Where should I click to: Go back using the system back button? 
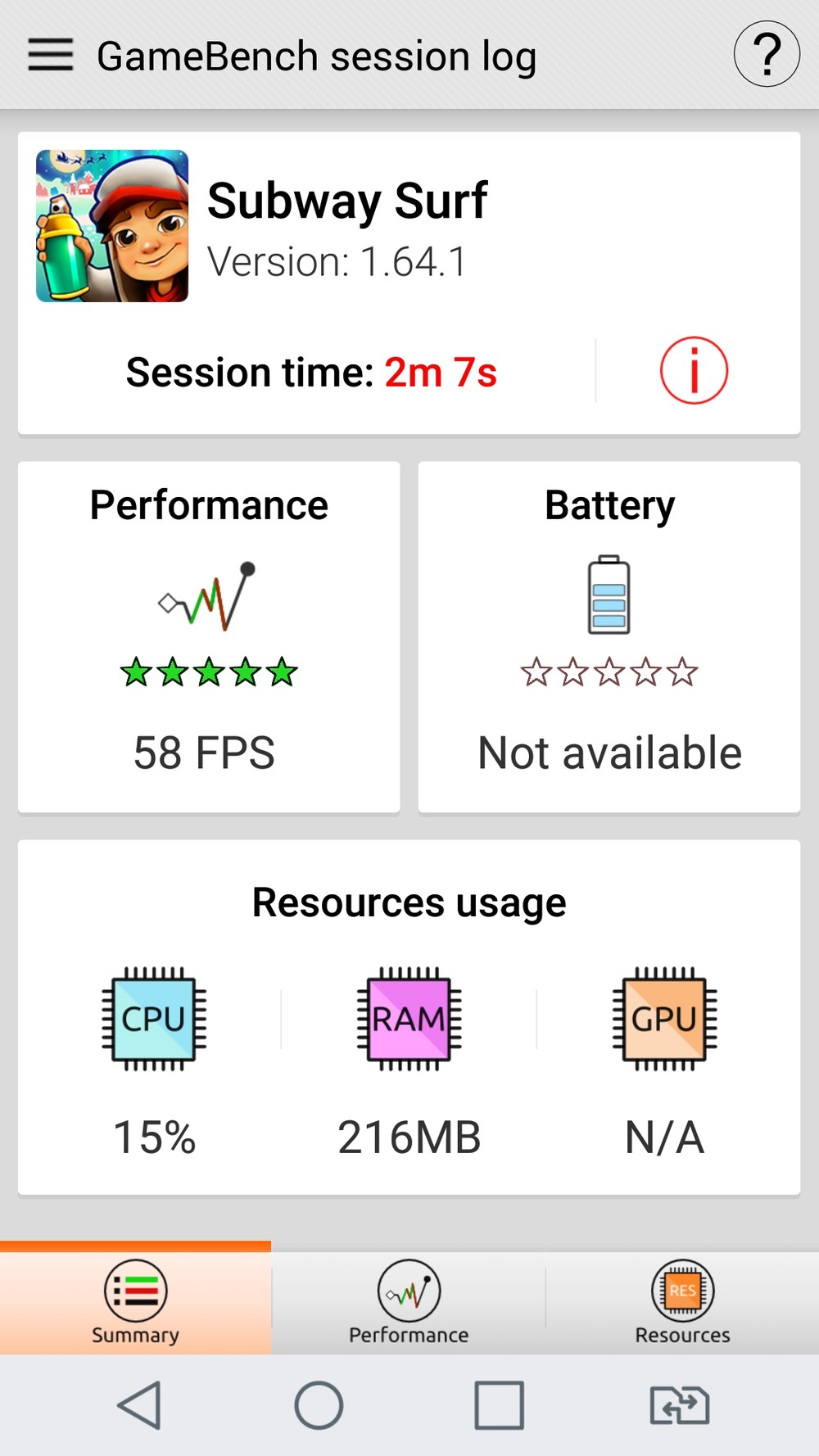(x=139, y=1405)
